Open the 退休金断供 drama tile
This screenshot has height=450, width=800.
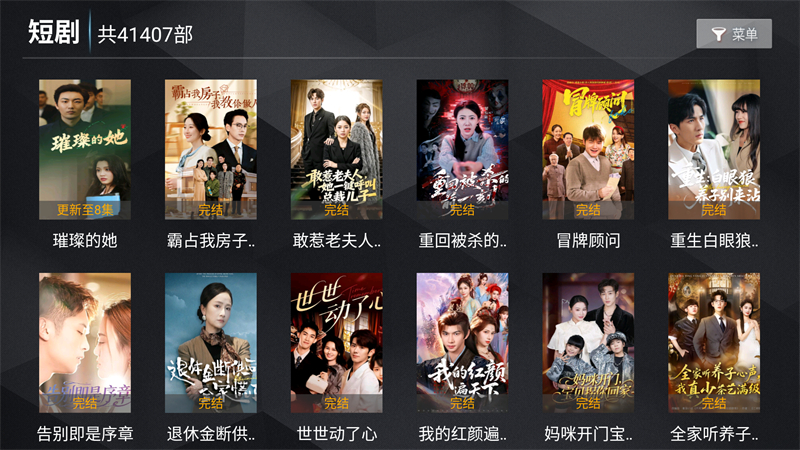(211, 343)
